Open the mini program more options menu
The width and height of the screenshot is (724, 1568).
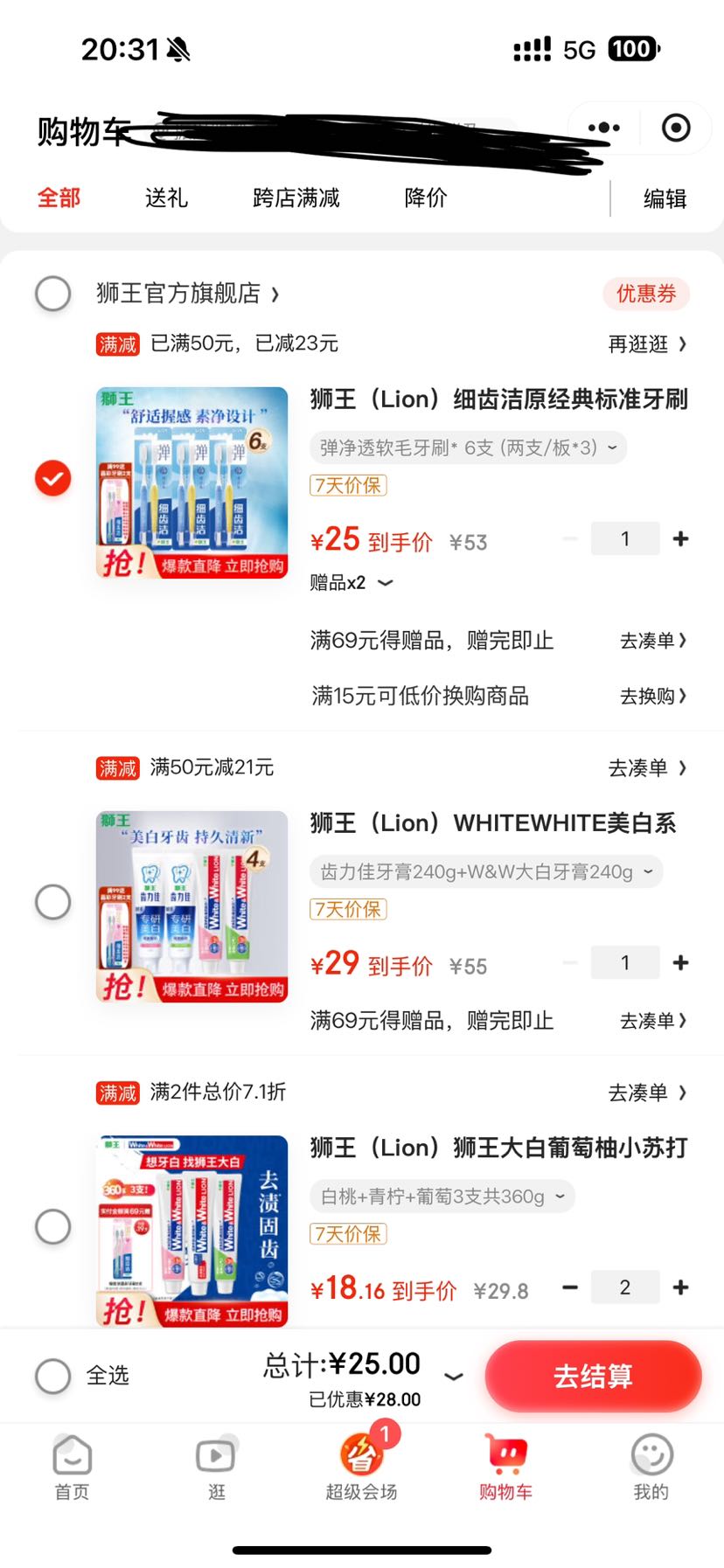click(604, 128)
